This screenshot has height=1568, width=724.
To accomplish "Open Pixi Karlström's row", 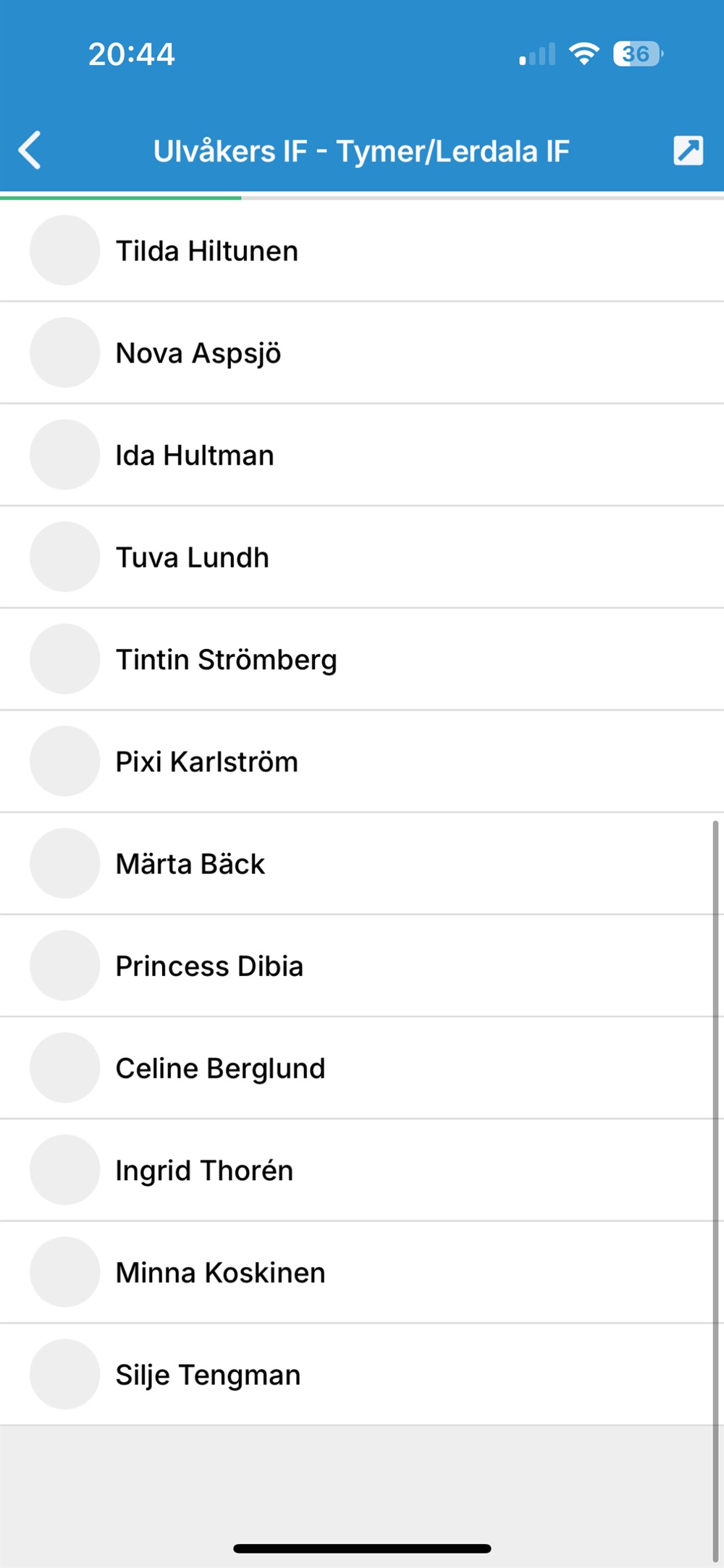I will click(x=362, y=761).
